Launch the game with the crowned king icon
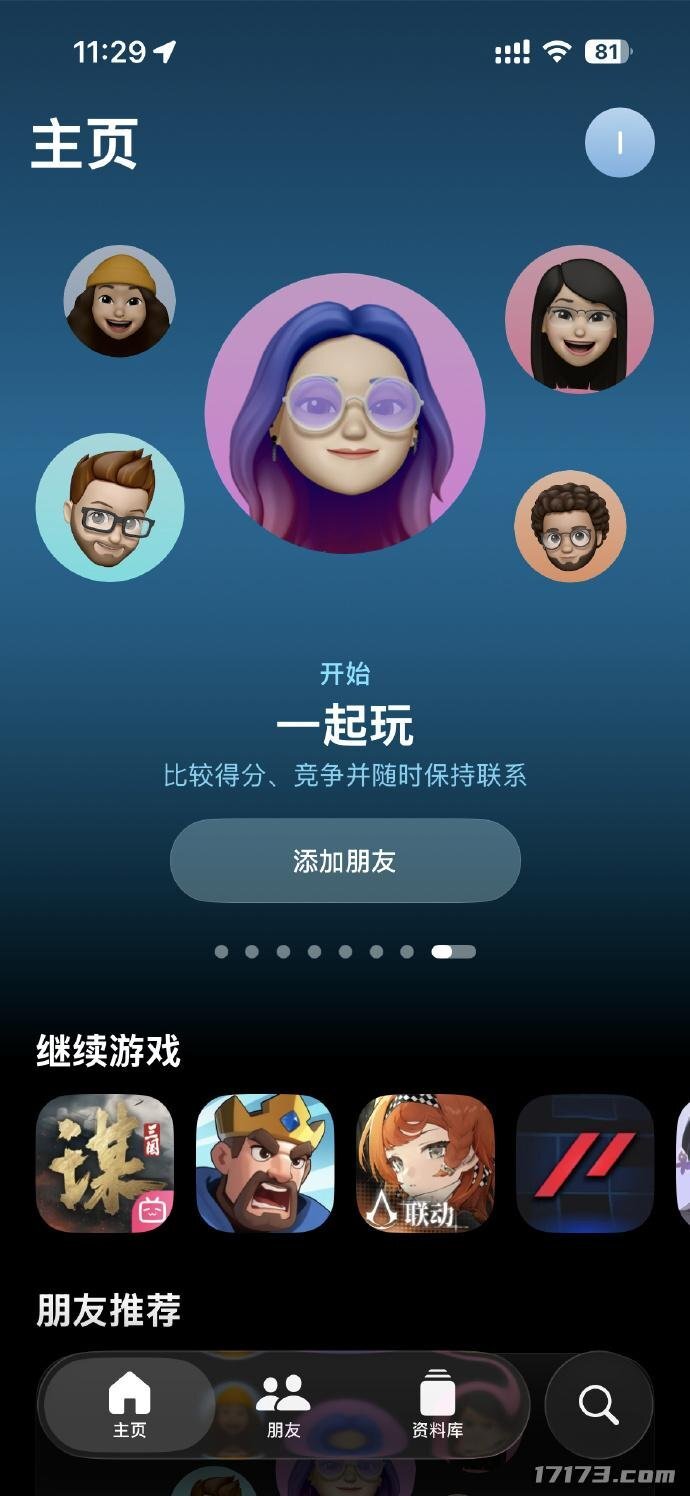Screen dimensions: 690x1496 (265, 1163)
